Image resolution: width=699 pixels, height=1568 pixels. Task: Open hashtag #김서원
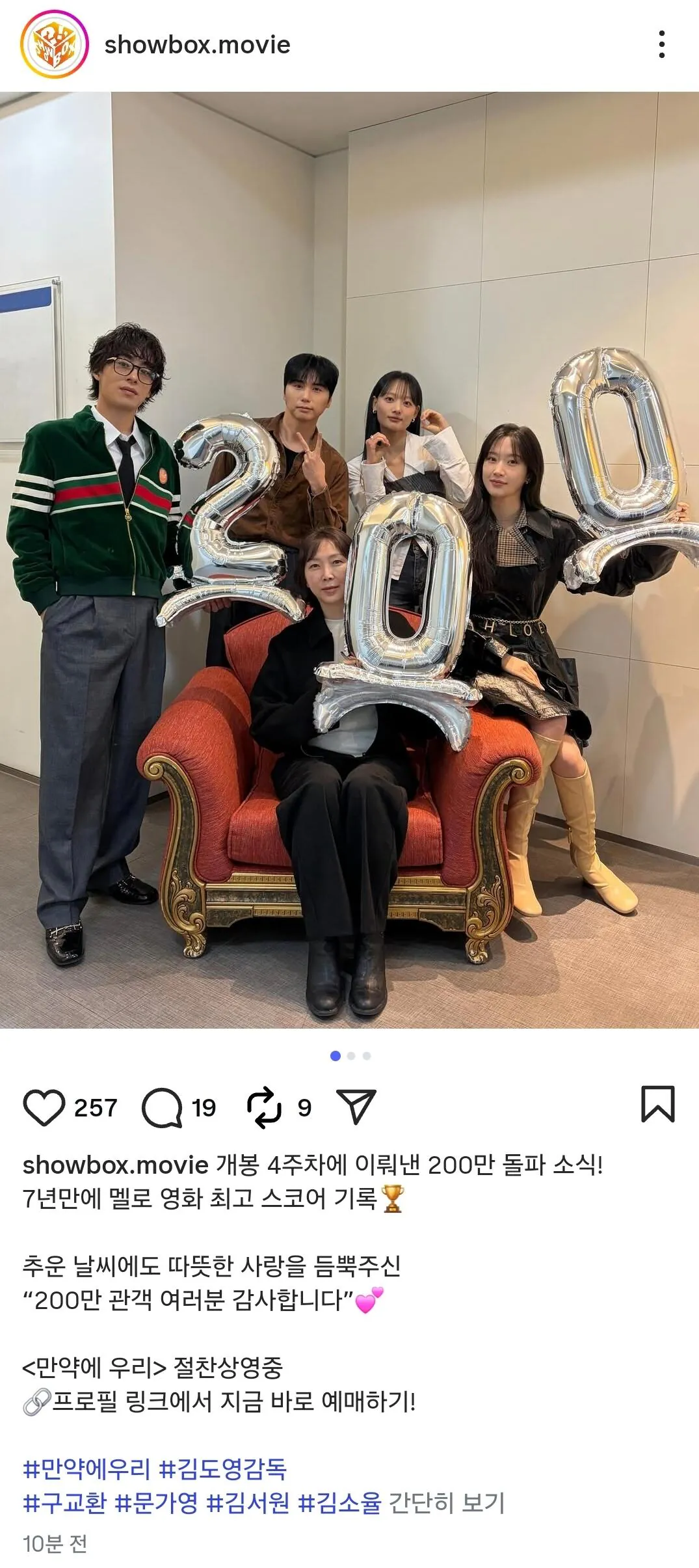click(248, 1503)
